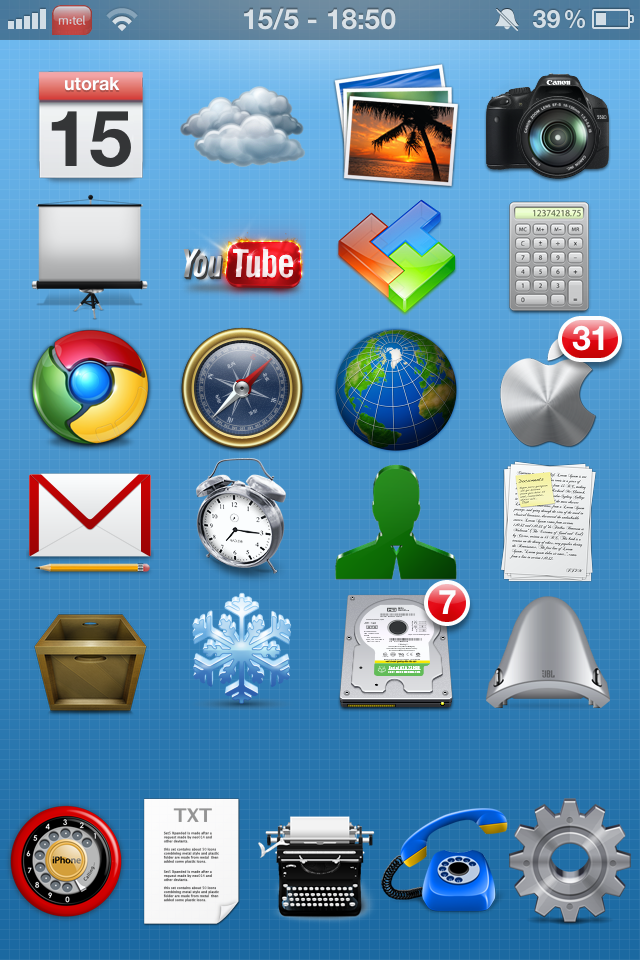Image resolution: width=640 pixels, height=960 pixels.
Task: Open the photos app with palm tree
Action: coord(395,124)
